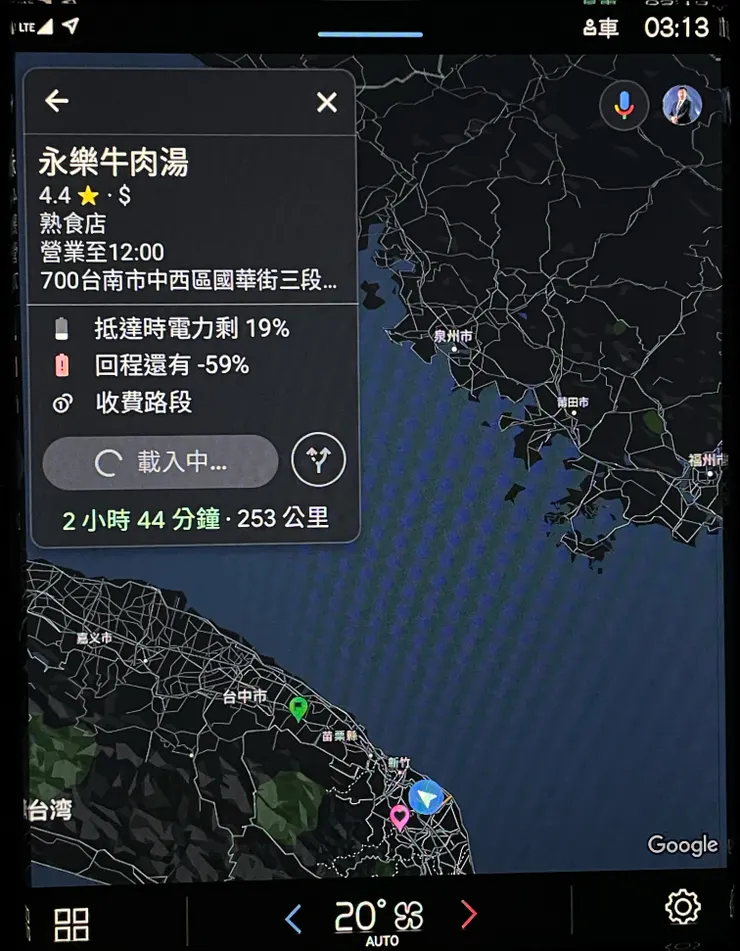This screenshot has width=740, height=951.
Task: Open your Google account profile photo
Action: coord(684,106)
